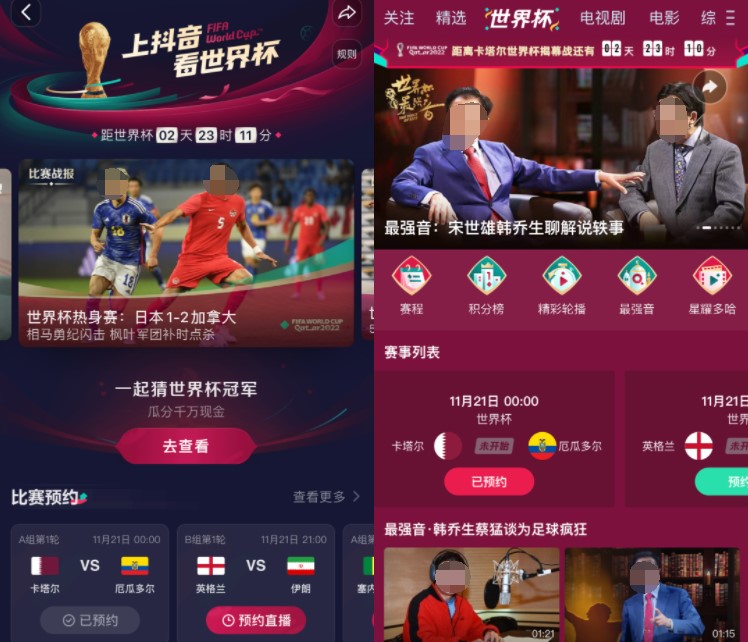Tap 去查看 to guess the champion
This screenshot has width=748, height=642.
tap(185, 446)
